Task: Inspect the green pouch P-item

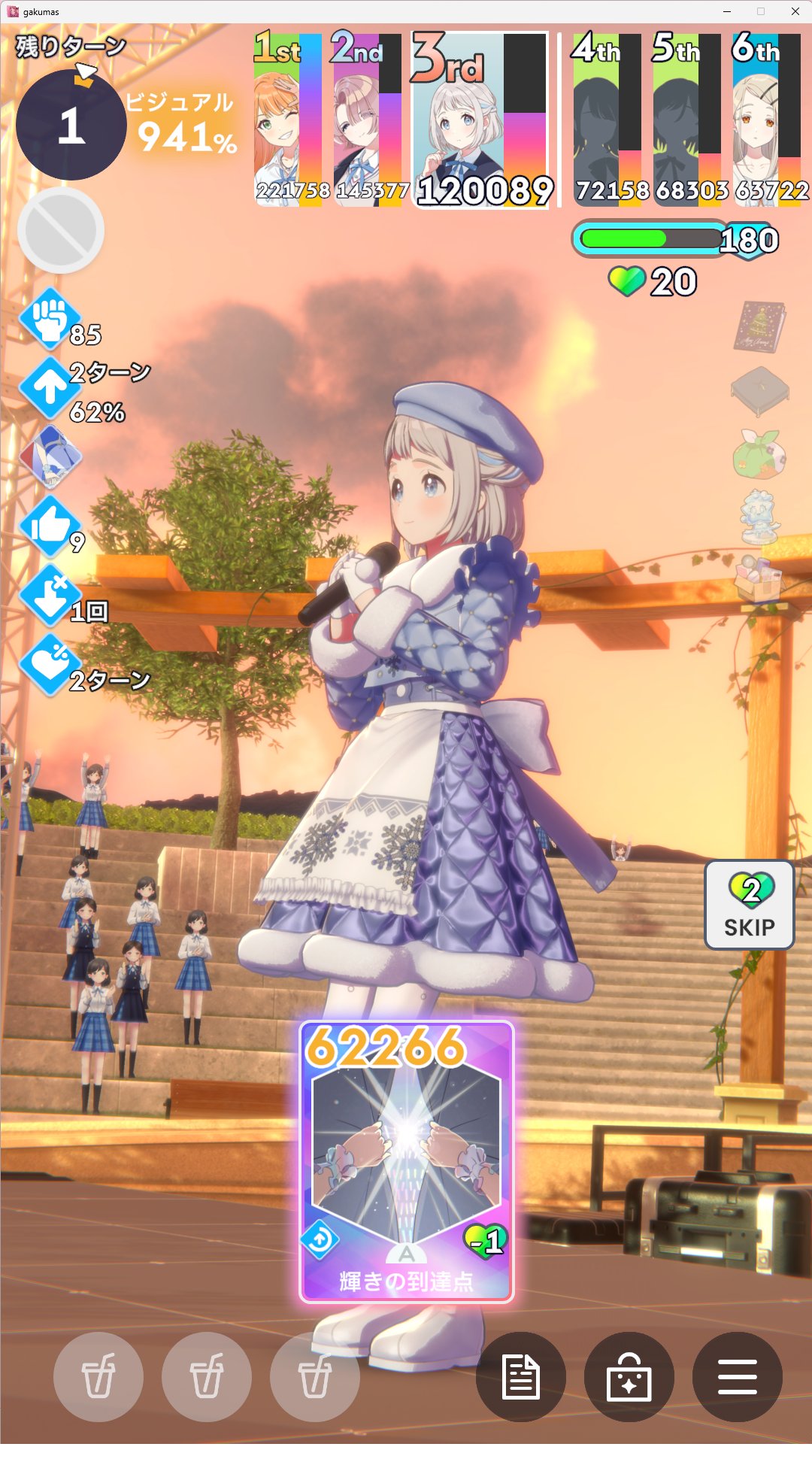Action: 759,454
